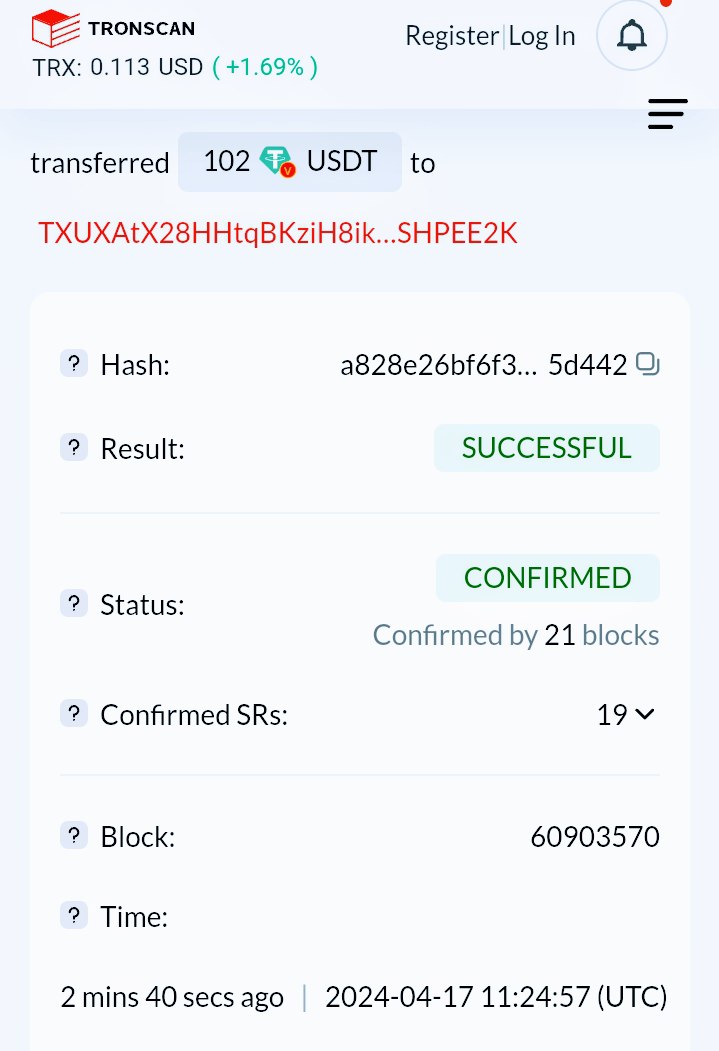Show help for Result field
Screen dimensions: 719x1051
[x=73, y=448]
